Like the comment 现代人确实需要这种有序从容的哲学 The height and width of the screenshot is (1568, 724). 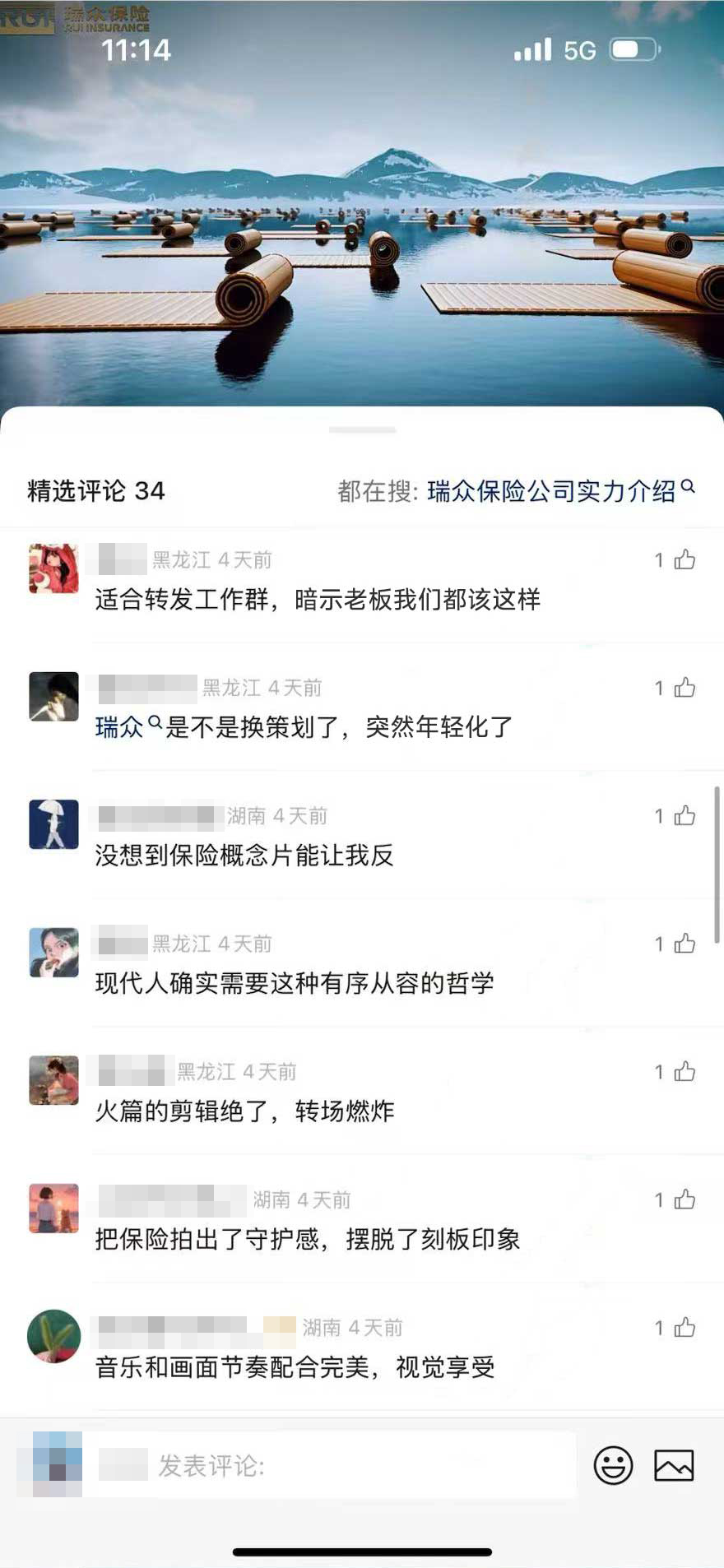[x=684, y=944]
